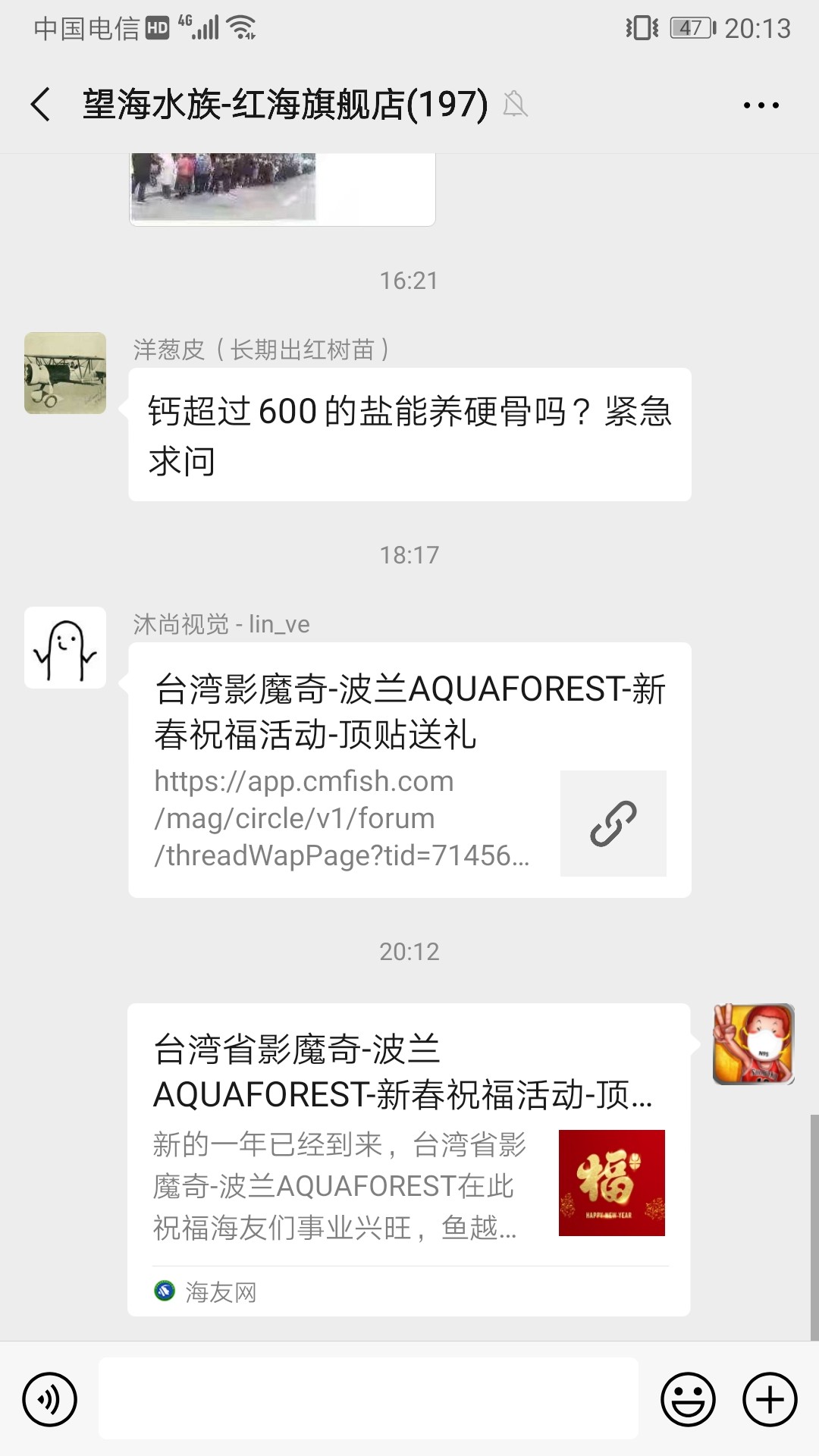Open the emoji sticker panel

[x=688, y=1399]
